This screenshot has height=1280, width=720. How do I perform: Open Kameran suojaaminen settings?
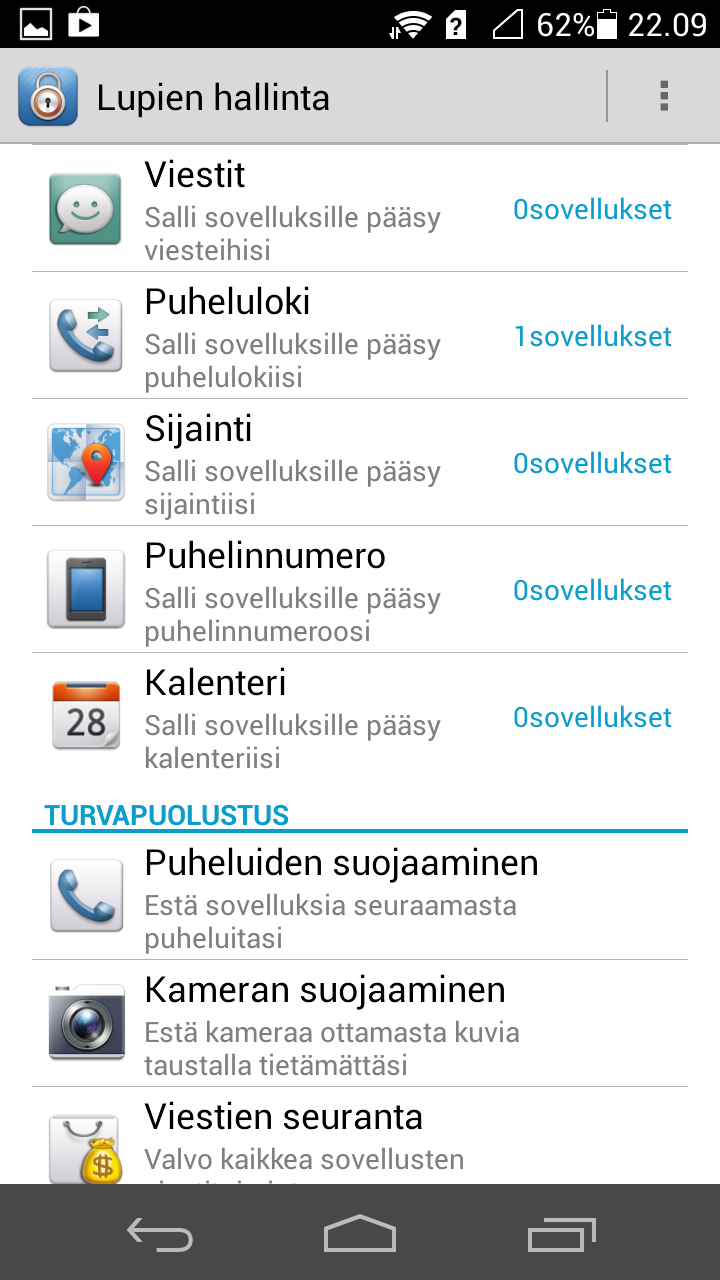(x=360, y=1023)
